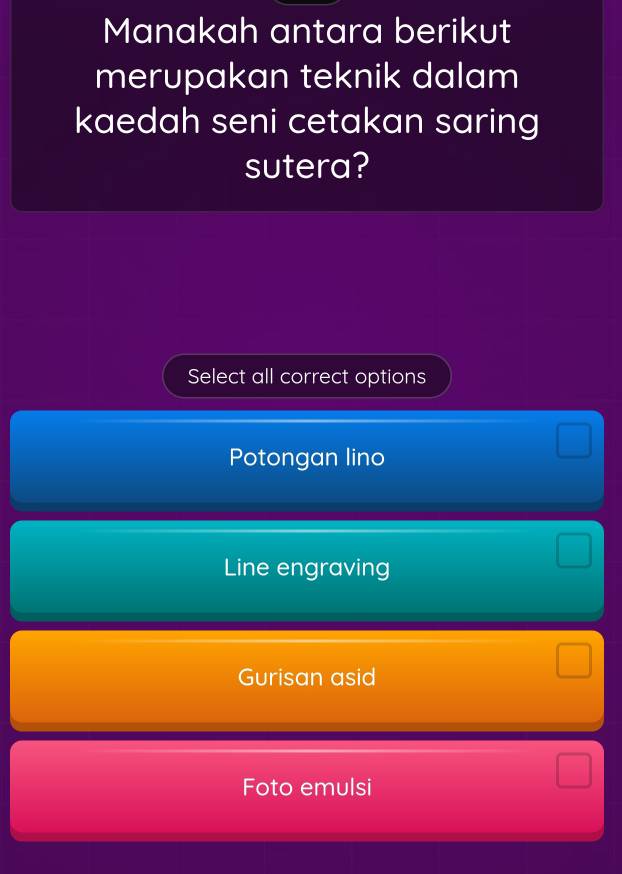Mark Gurisan asid as correct
The width and height of the screenshot is (622, 874).
pos(306,678)
